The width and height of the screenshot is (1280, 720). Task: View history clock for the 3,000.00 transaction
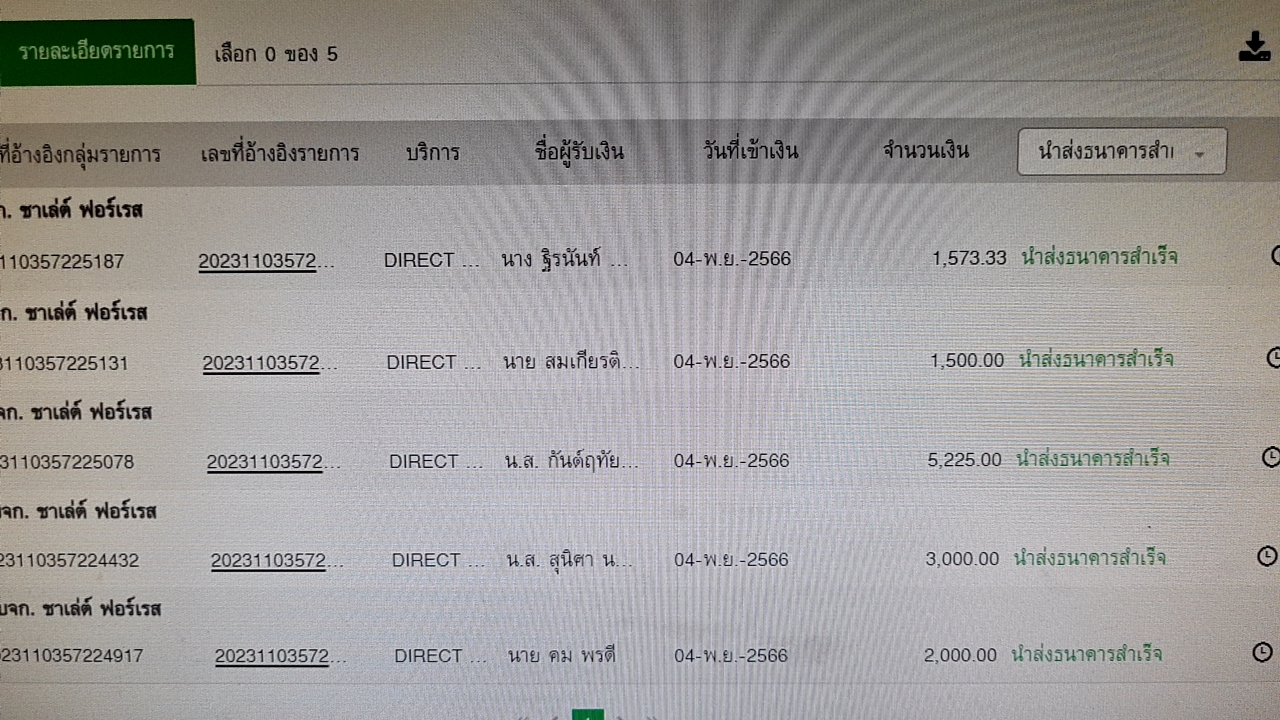point(1266,555)
